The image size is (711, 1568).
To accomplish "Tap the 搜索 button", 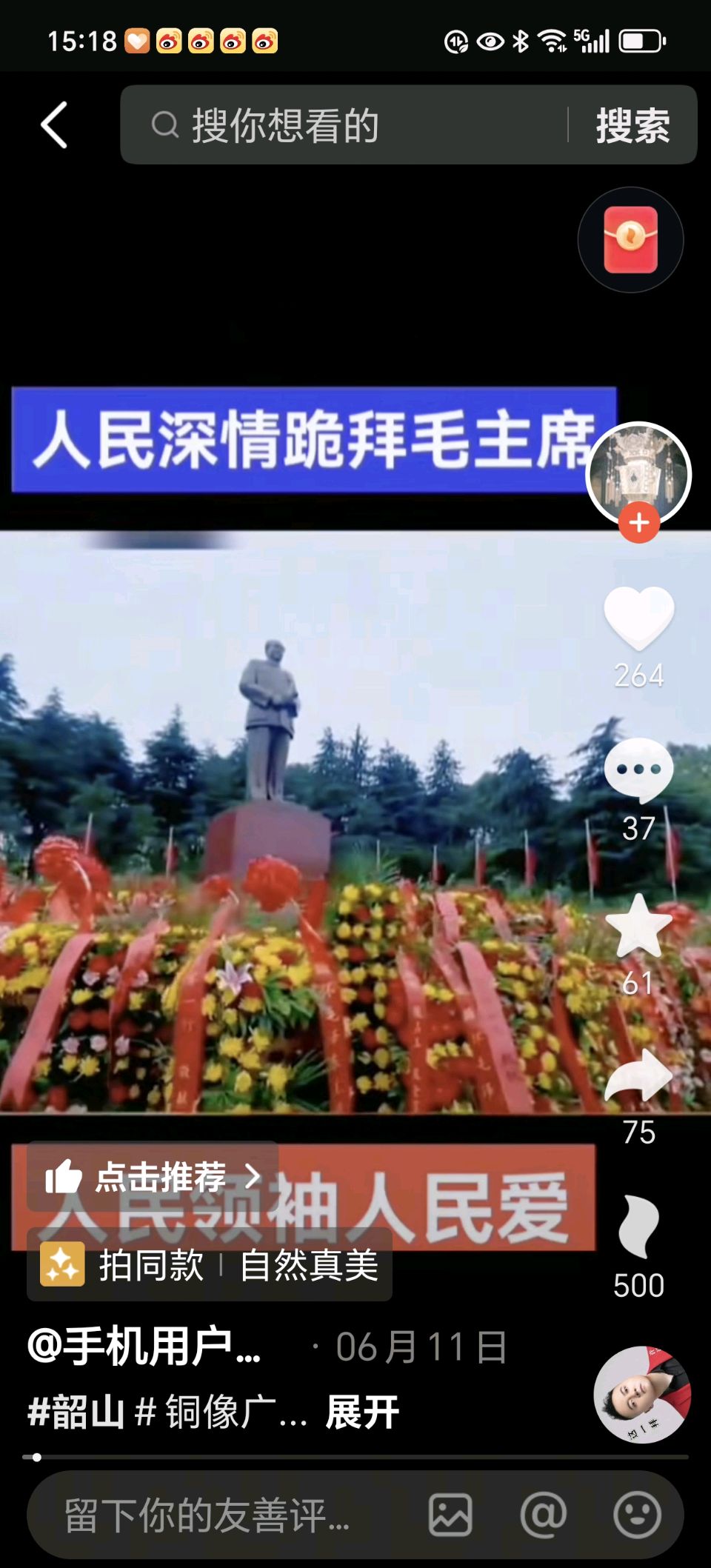I will click(x=632, y=125).
